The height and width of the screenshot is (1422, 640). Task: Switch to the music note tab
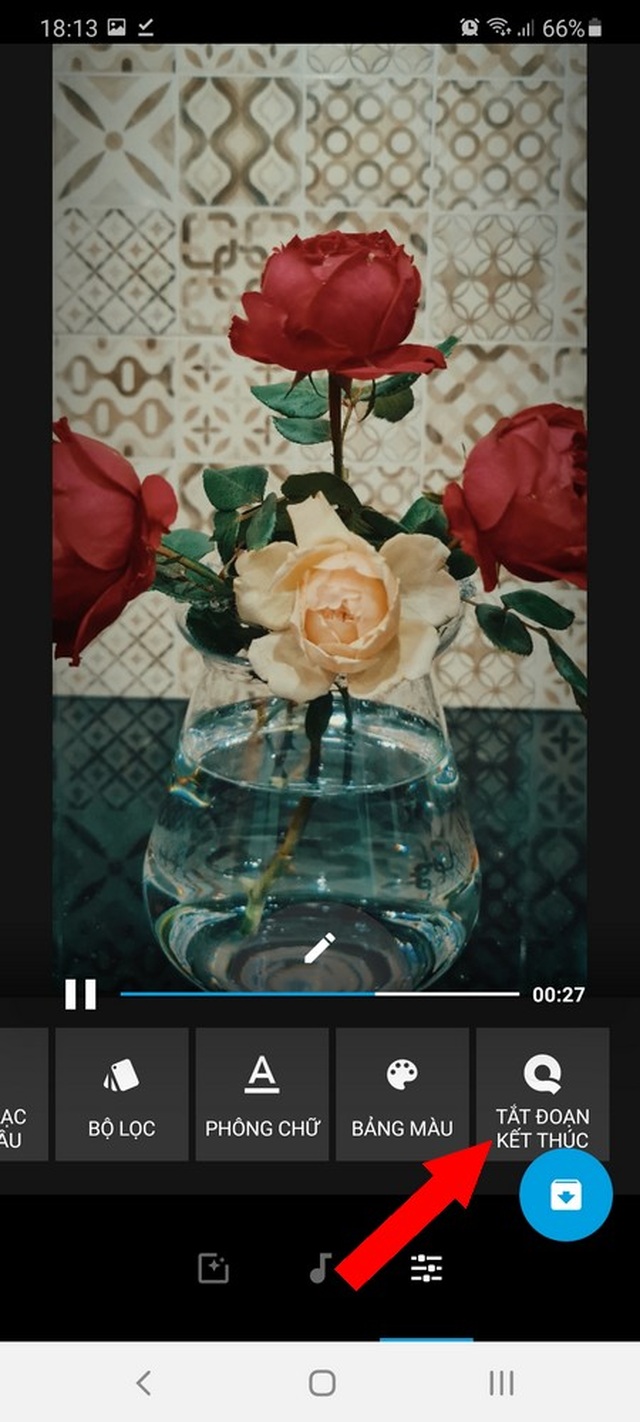click(x=320, y=1269)
